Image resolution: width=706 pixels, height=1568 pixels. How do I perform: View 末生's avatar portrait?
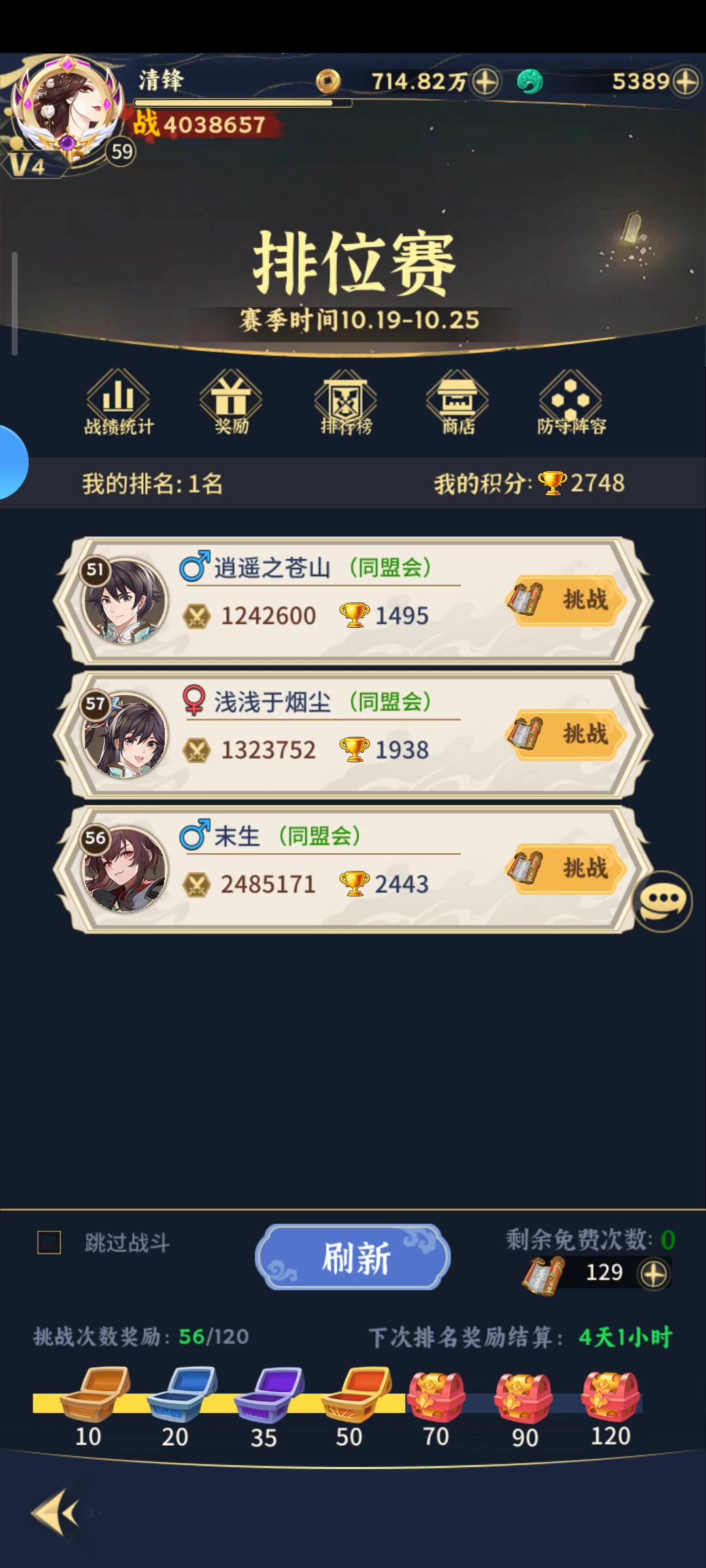pyautogui.click(x=125, y=869)
